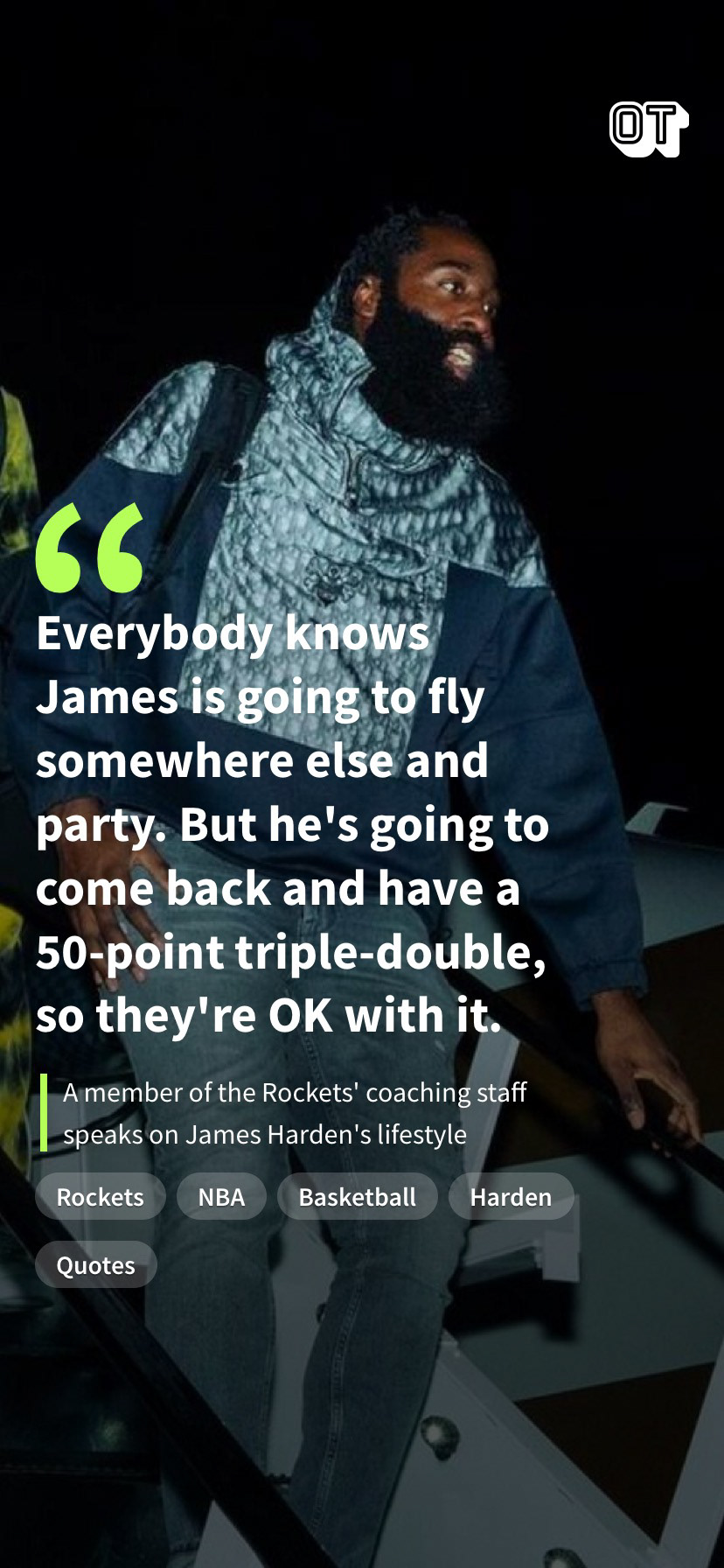
Task: Select the Rockets tag chip
Action: (x=100, y=1197)
